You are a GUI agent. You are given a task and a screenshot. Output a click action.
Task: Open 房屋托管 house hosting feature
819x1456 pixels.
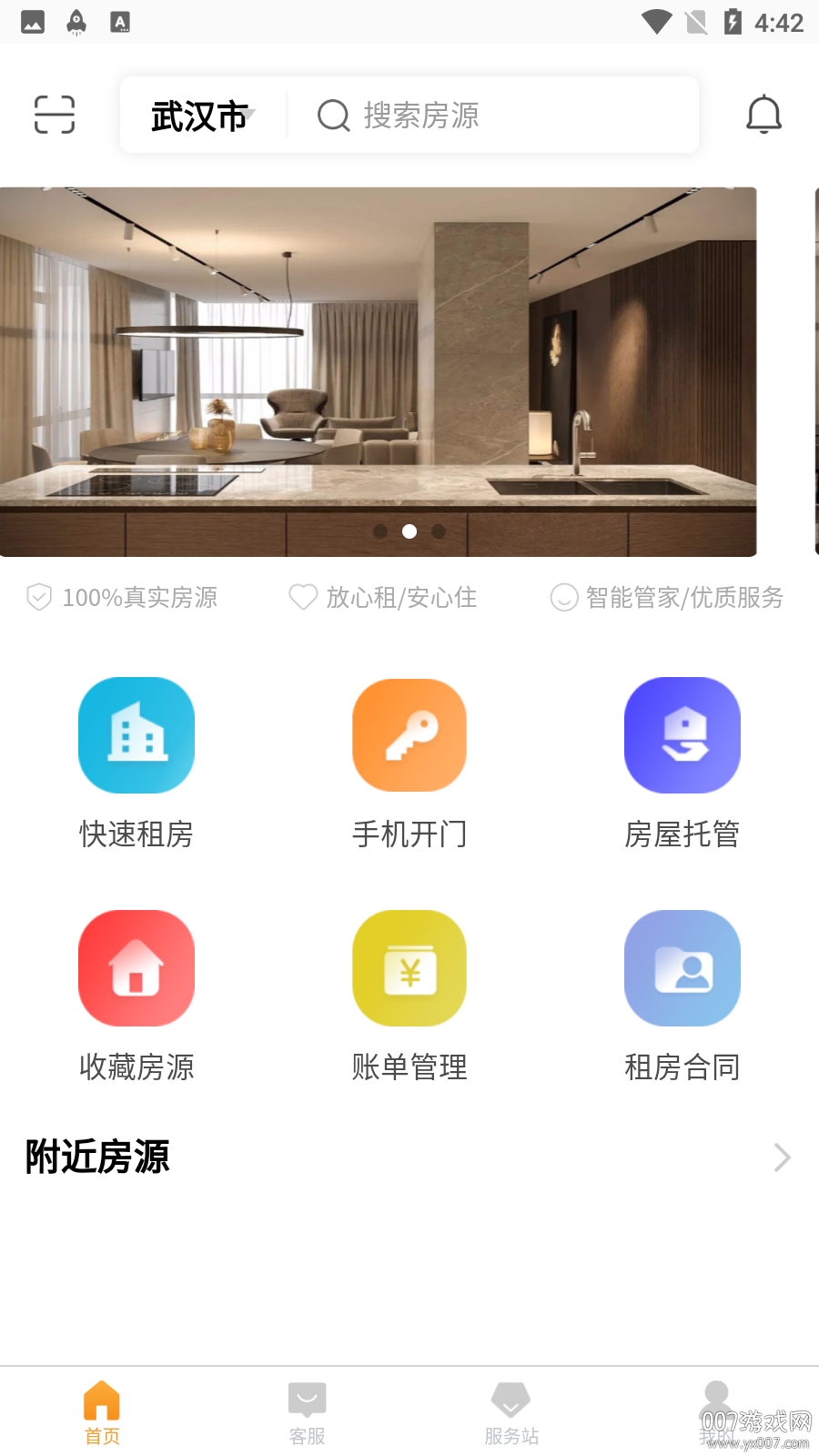click(x=682, y=735)
